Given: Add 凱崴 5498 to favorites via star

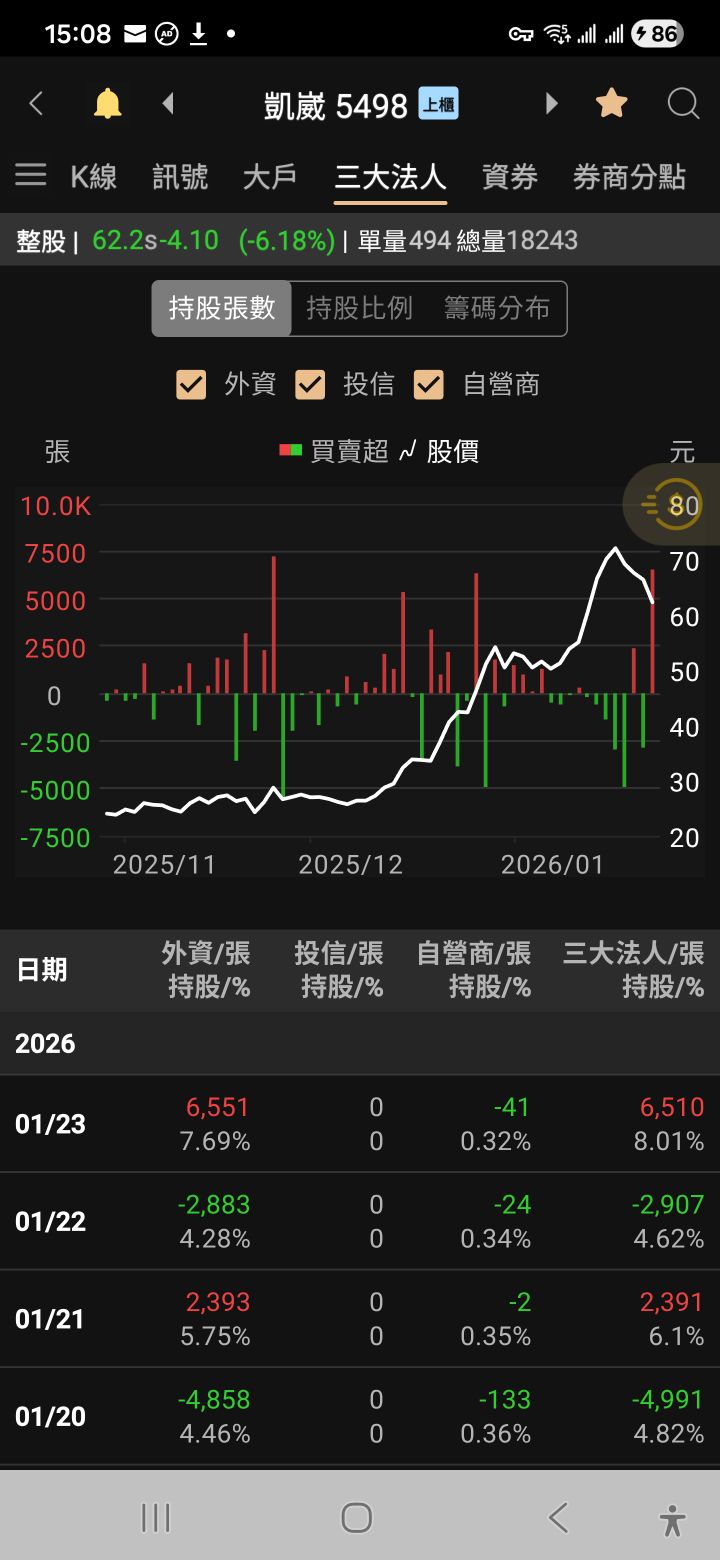Looking at the screenshot, I should [611, 103].
